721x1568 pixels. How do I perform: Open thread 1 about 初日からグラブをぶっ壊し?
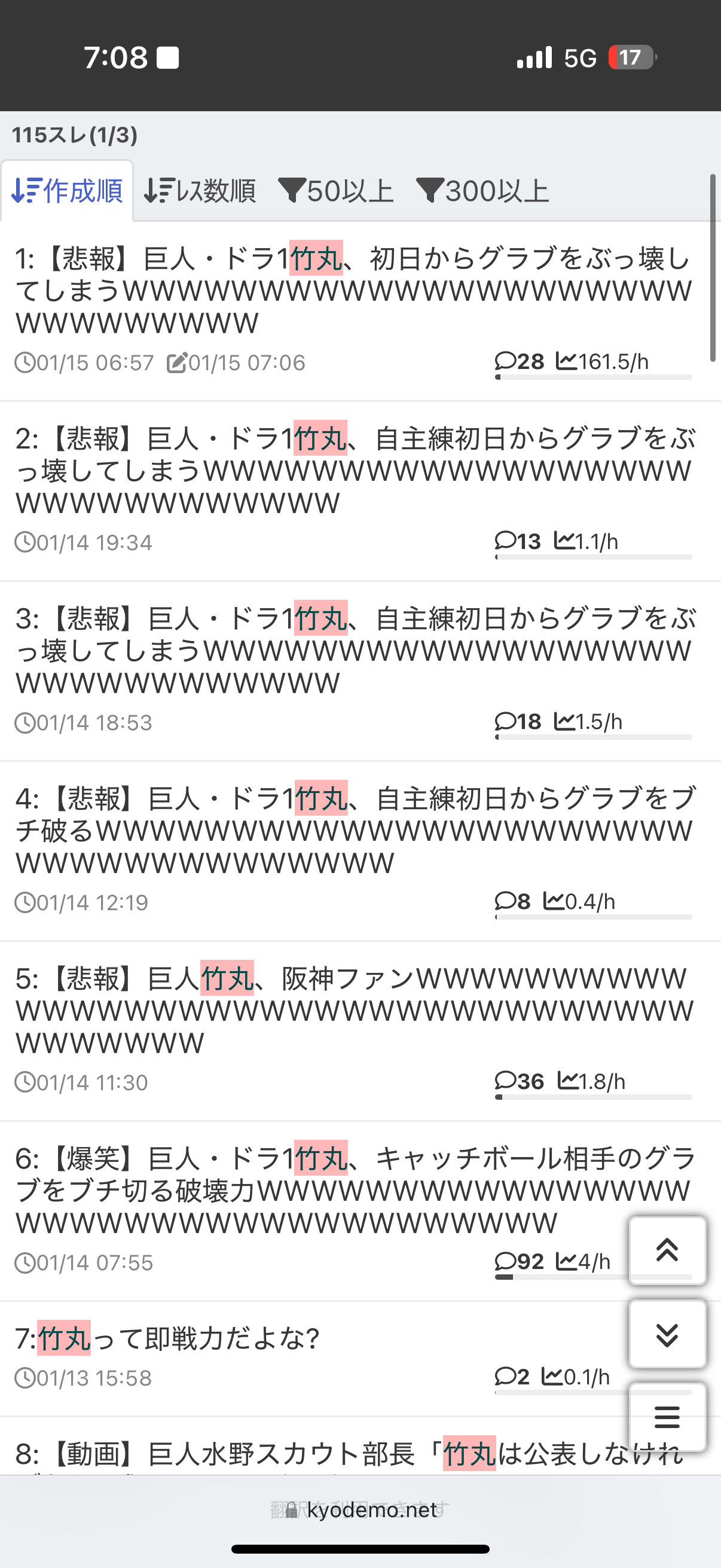pos(353,291)
